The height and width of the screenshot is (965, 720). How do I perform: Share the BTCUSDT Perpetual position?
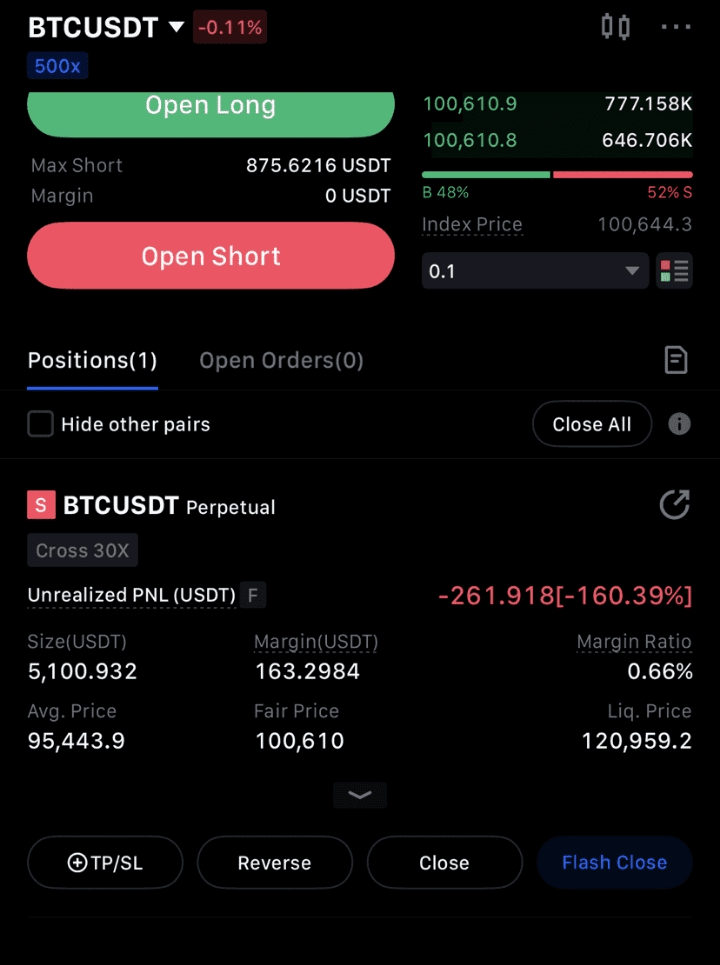(675, 505)
